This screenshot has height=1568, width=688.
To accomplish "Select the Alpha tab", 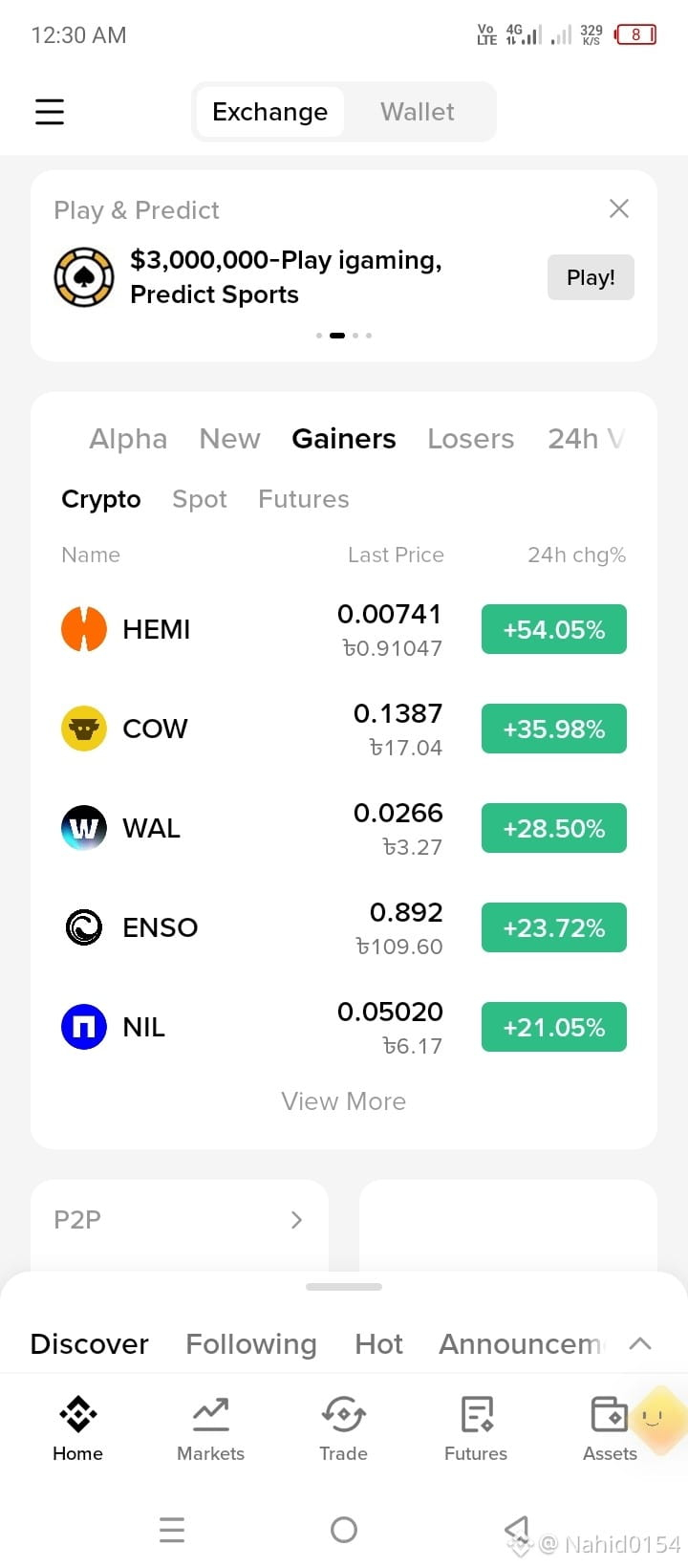I will pos(128,439).
